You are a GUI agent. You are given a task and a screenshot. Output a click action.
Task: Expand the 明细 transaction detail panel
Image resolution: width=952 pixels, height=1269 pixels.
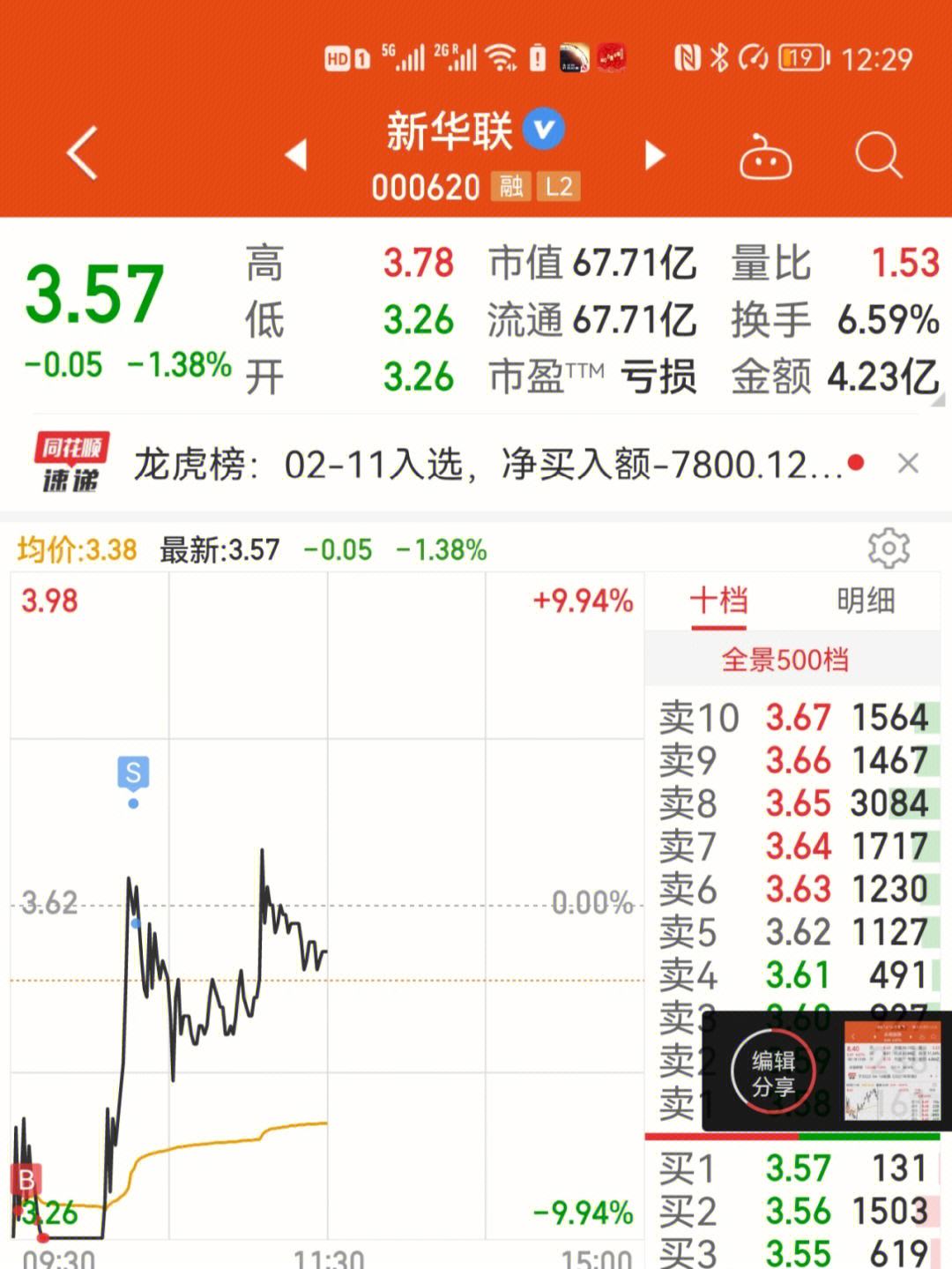[864, 601]
